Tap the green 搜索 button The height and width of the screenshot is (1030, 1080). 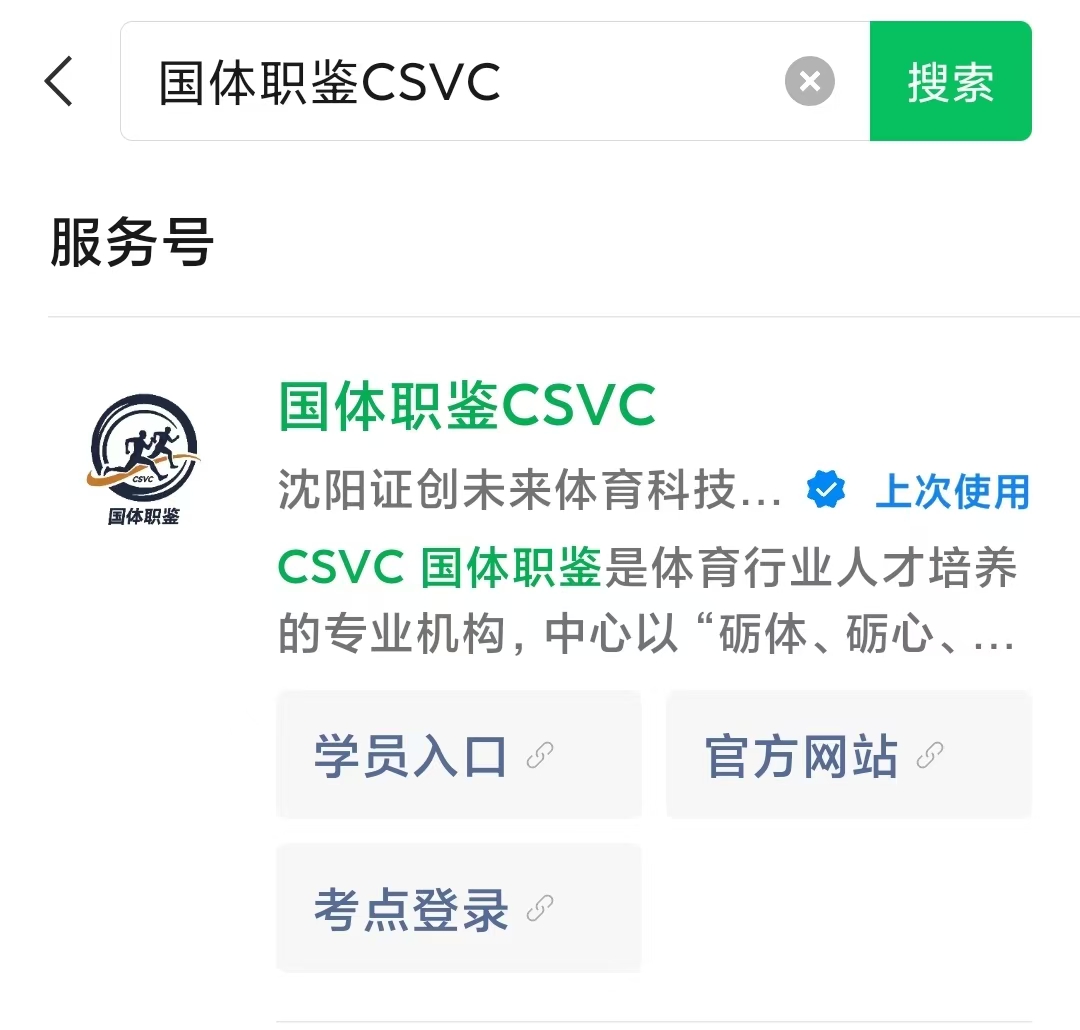[x=950, y=82]
